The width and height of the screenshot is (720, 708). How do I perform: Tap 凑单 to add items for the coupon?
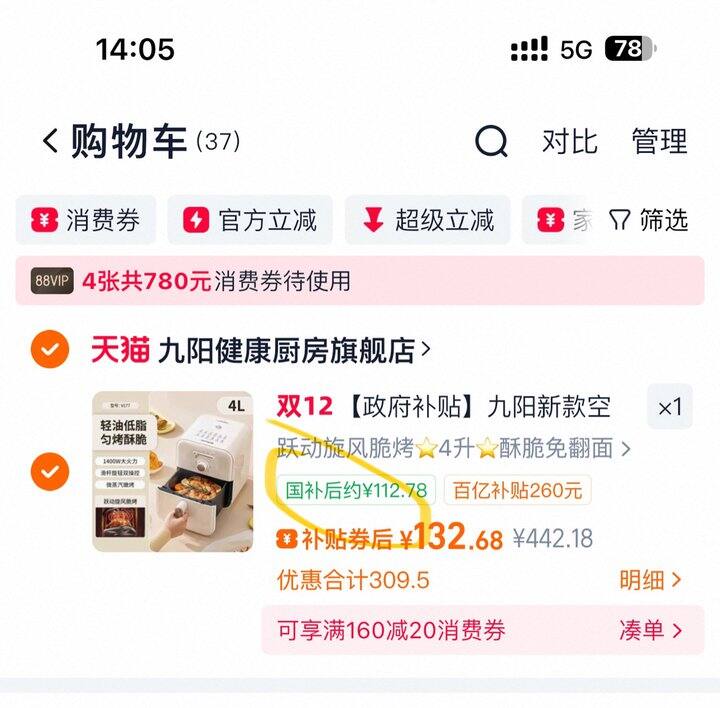650,630
